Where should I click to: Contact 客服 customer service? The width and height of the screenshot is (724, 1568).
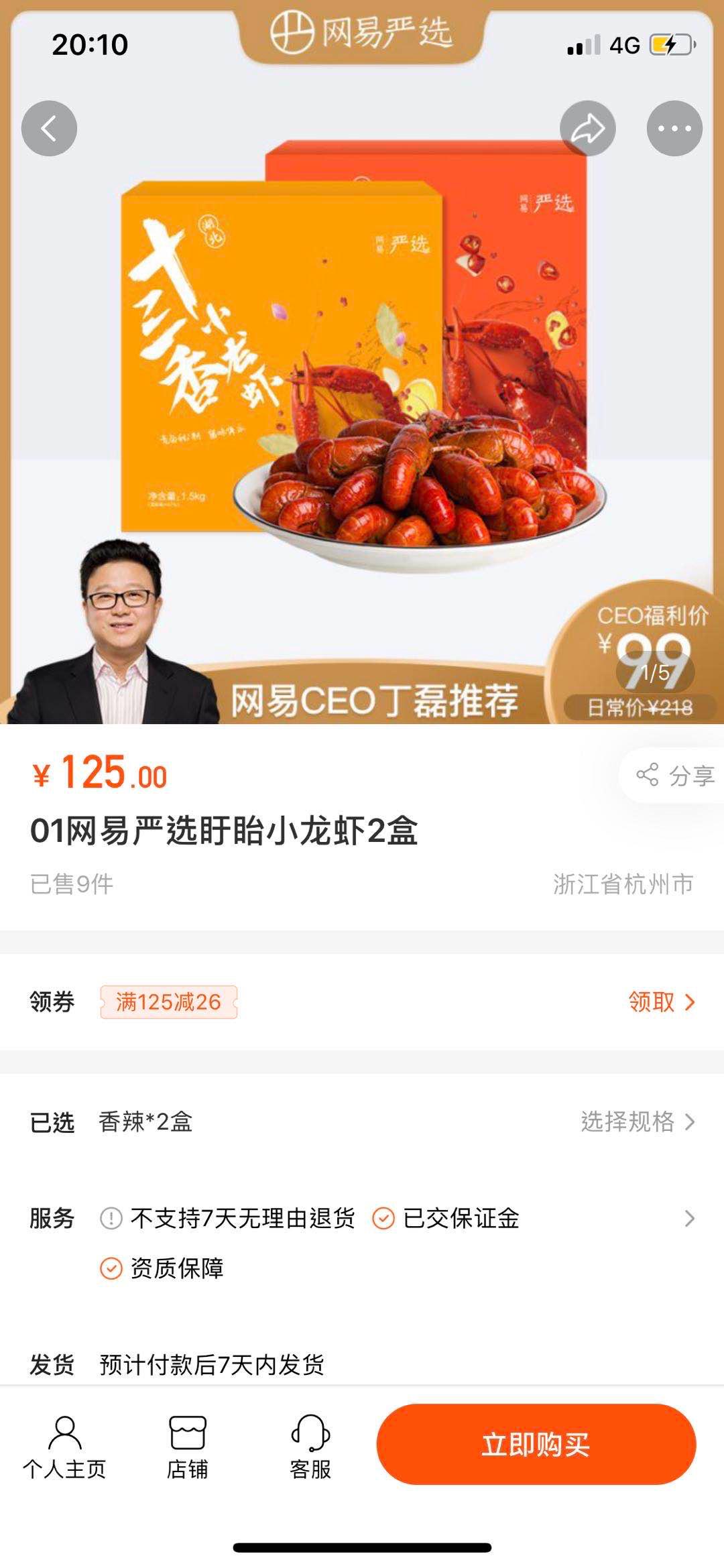click(310, 1446)
